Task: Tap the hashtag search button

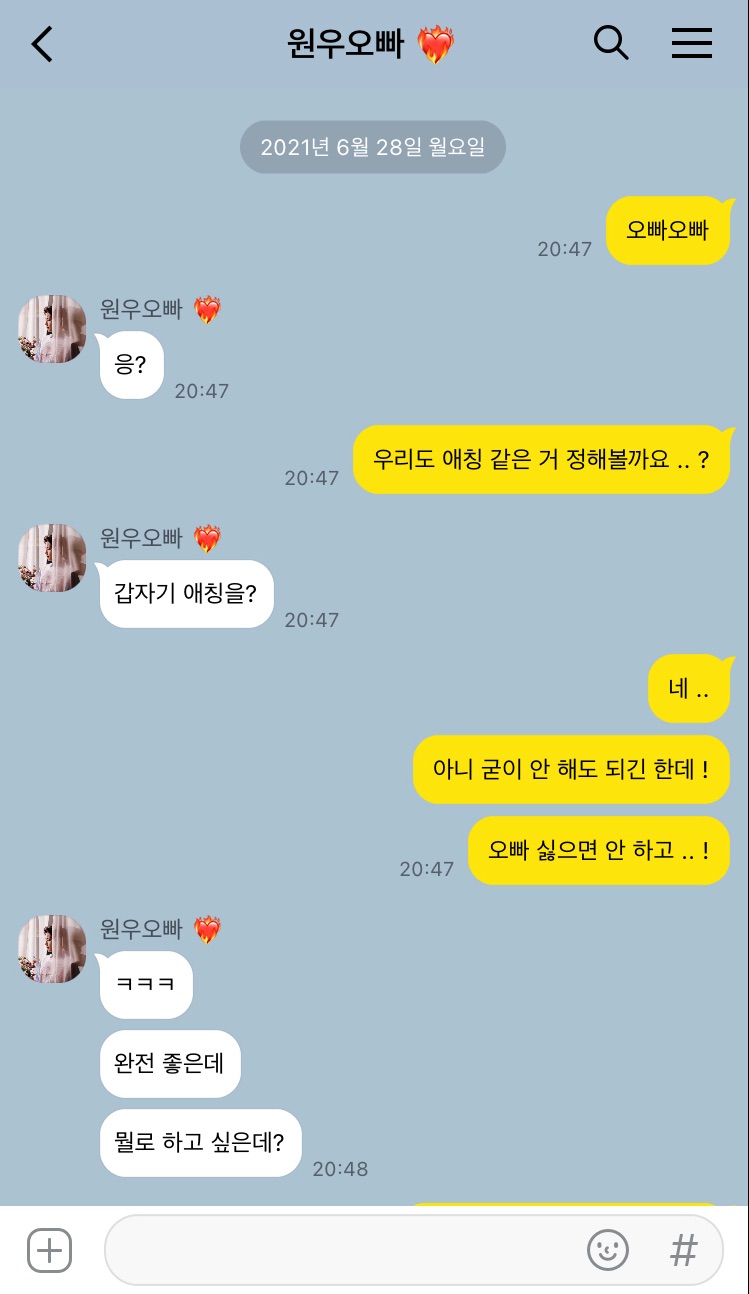Action: tap(683, 1250)
